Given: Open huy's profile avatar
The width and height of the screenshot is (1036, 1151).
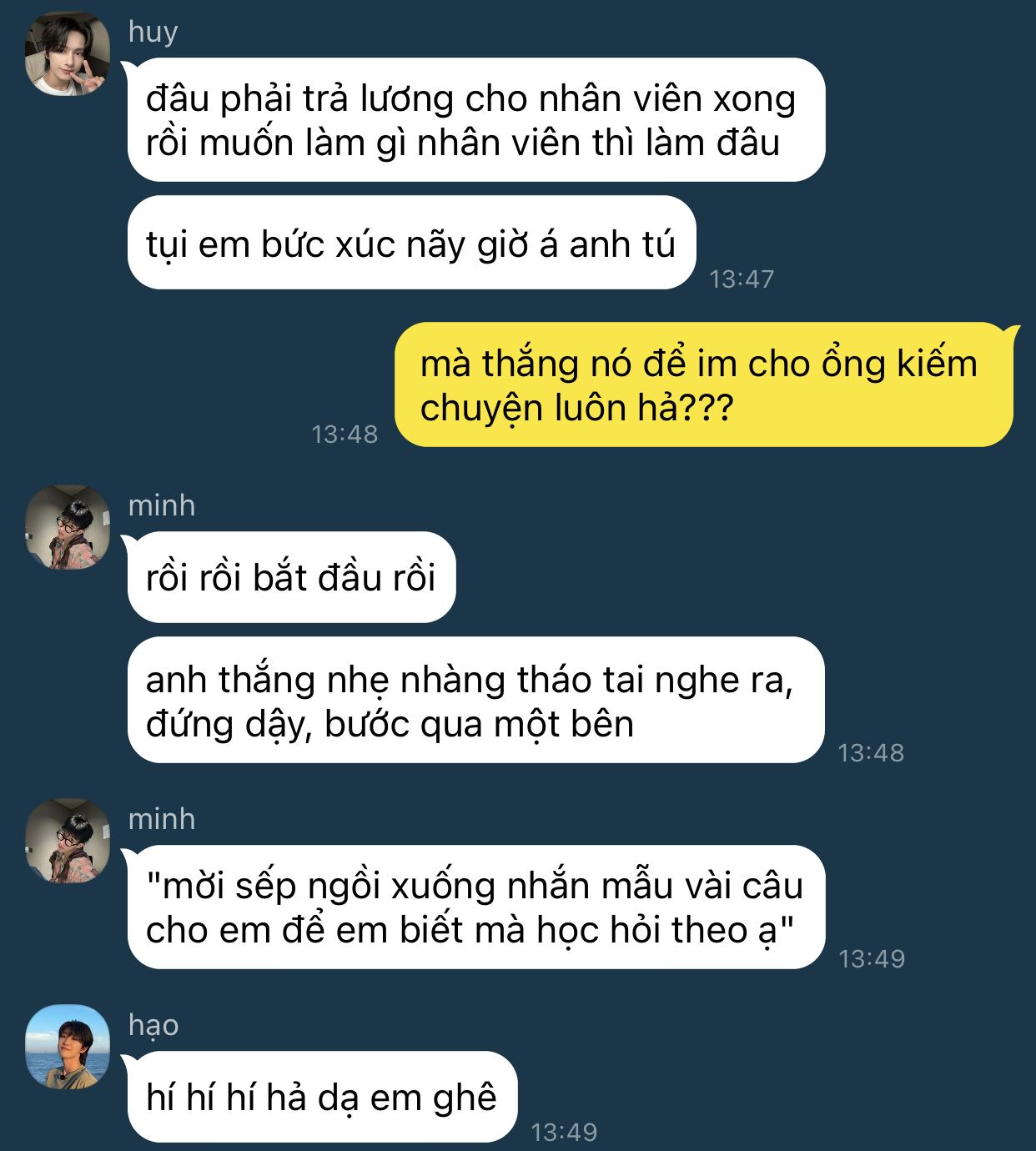Looking at the screenshot, I should coord(68,55).
